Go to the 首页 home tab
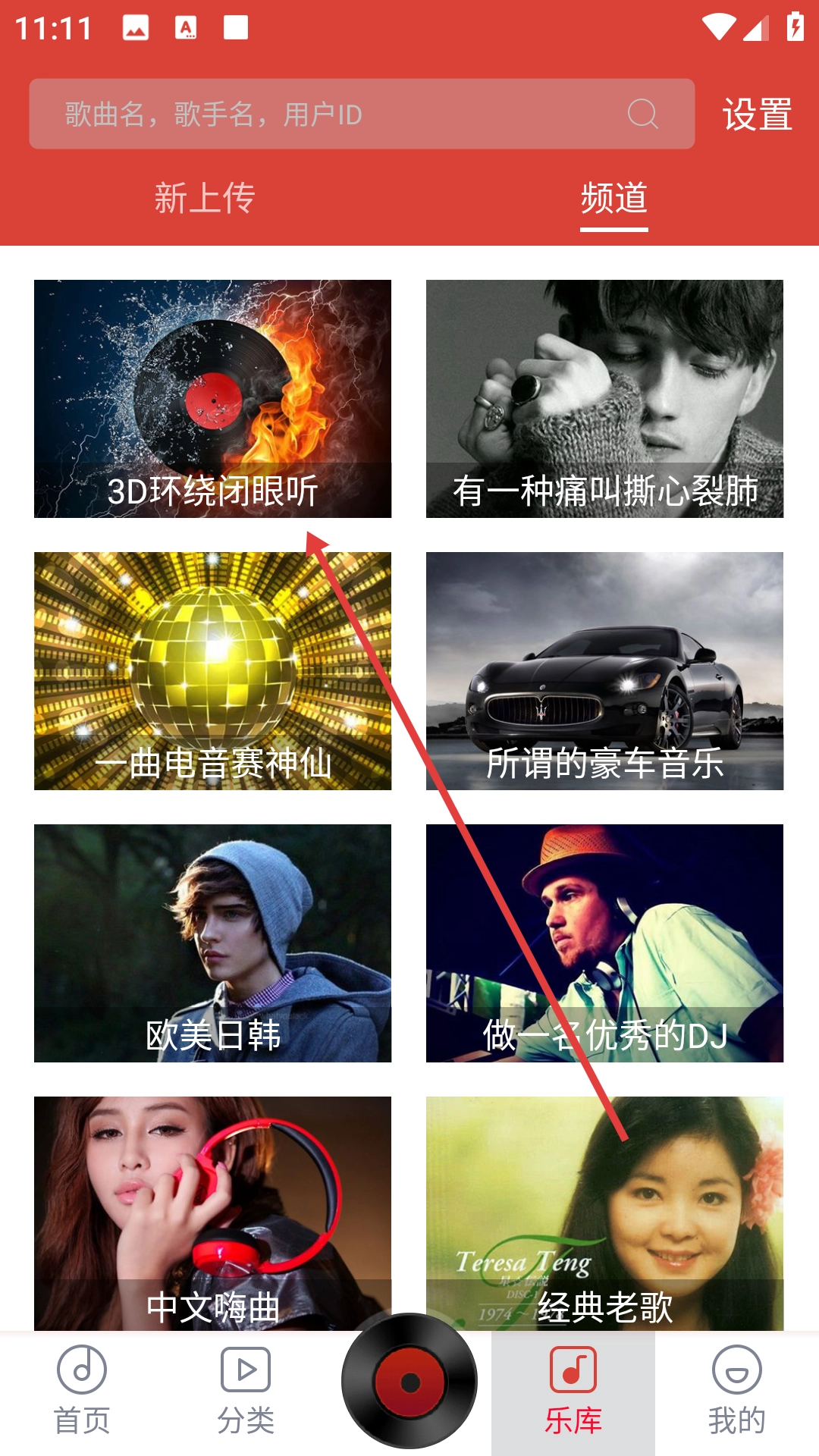This screenshot has height=1456, width=819. pyautogui.click(x=82, y=1392)
